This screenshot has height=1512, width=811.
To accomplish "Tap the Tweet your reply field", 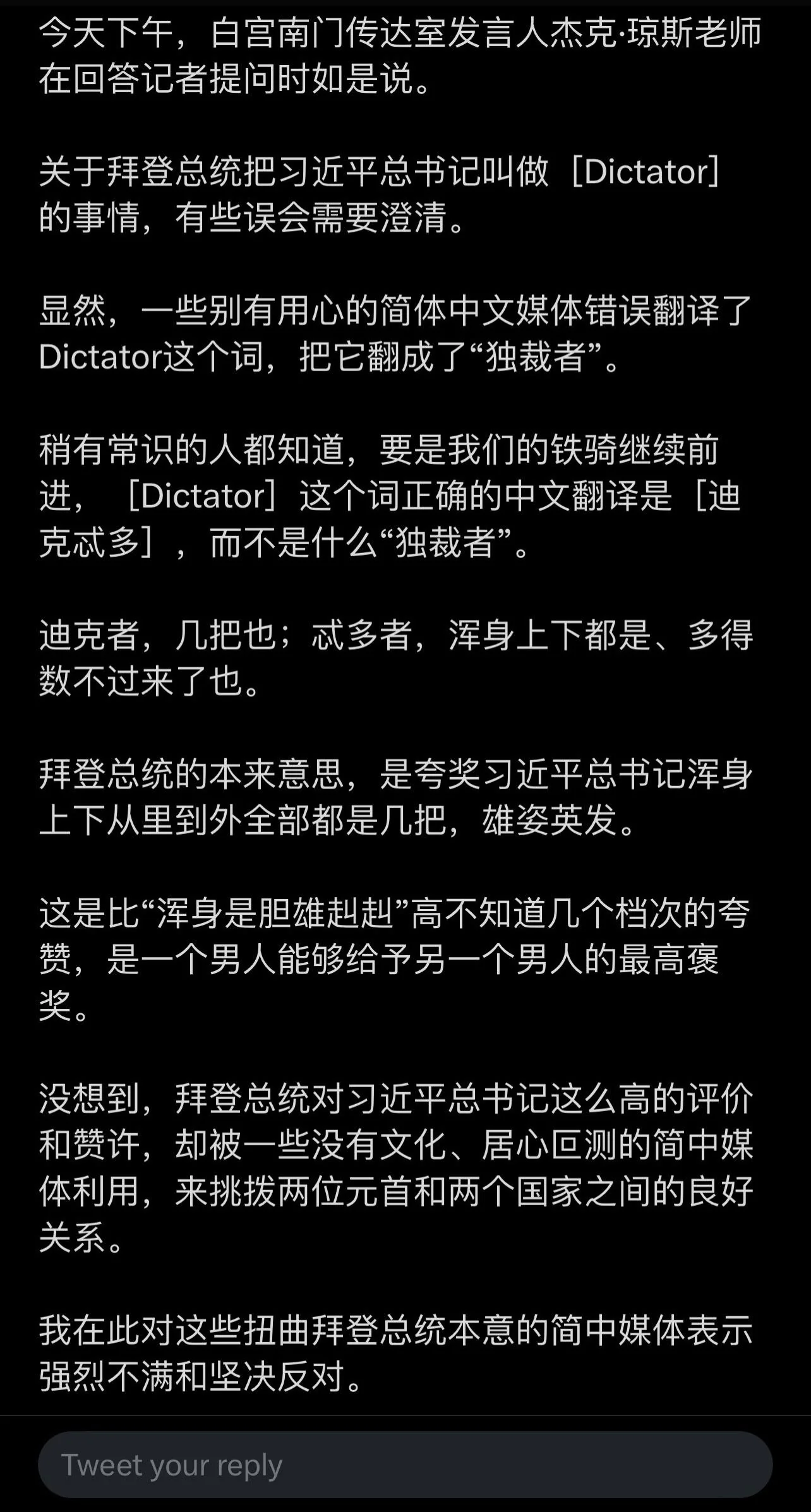I will (404, 1465).
